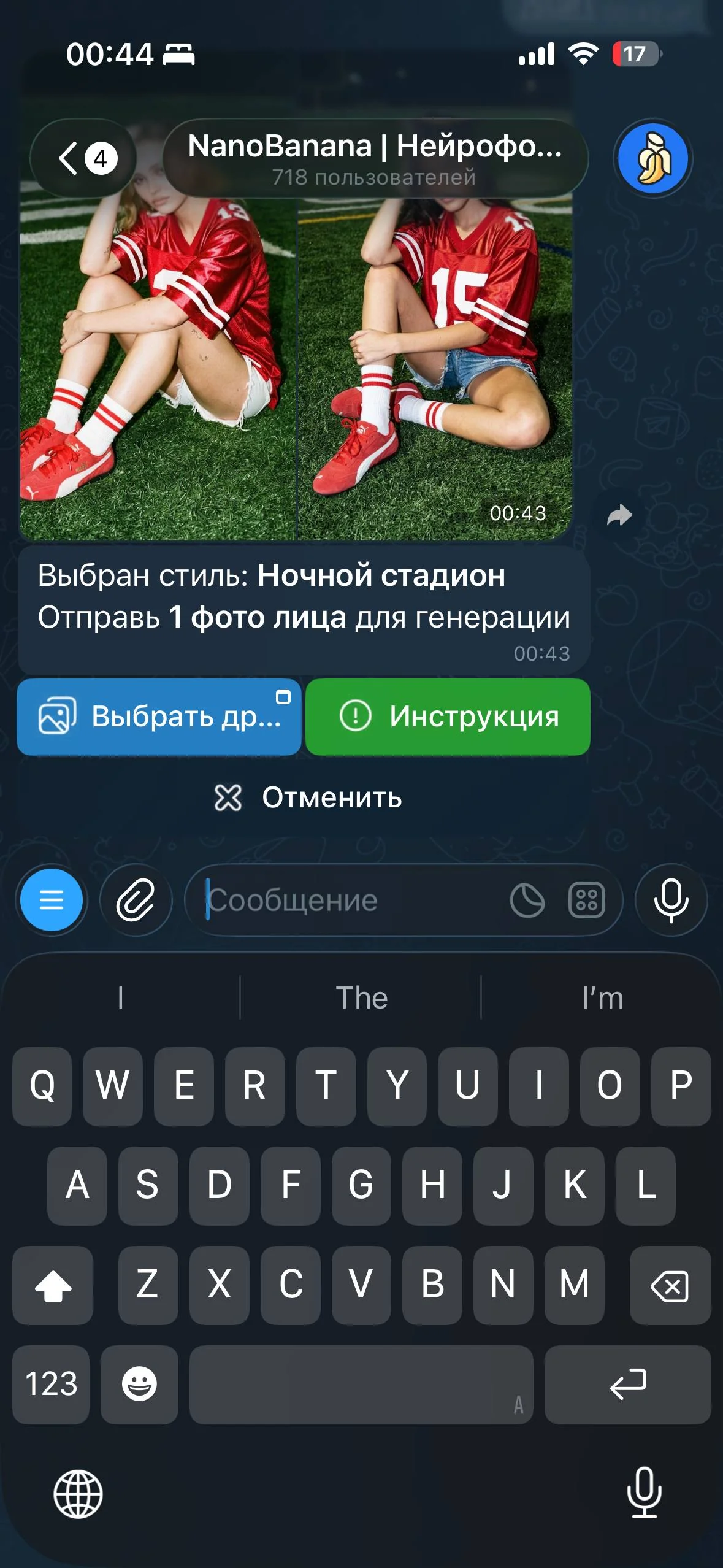This screenshot has height=1568, width=723.
Task: Open the banana bot profile avatar
Action: coord(653,158)
